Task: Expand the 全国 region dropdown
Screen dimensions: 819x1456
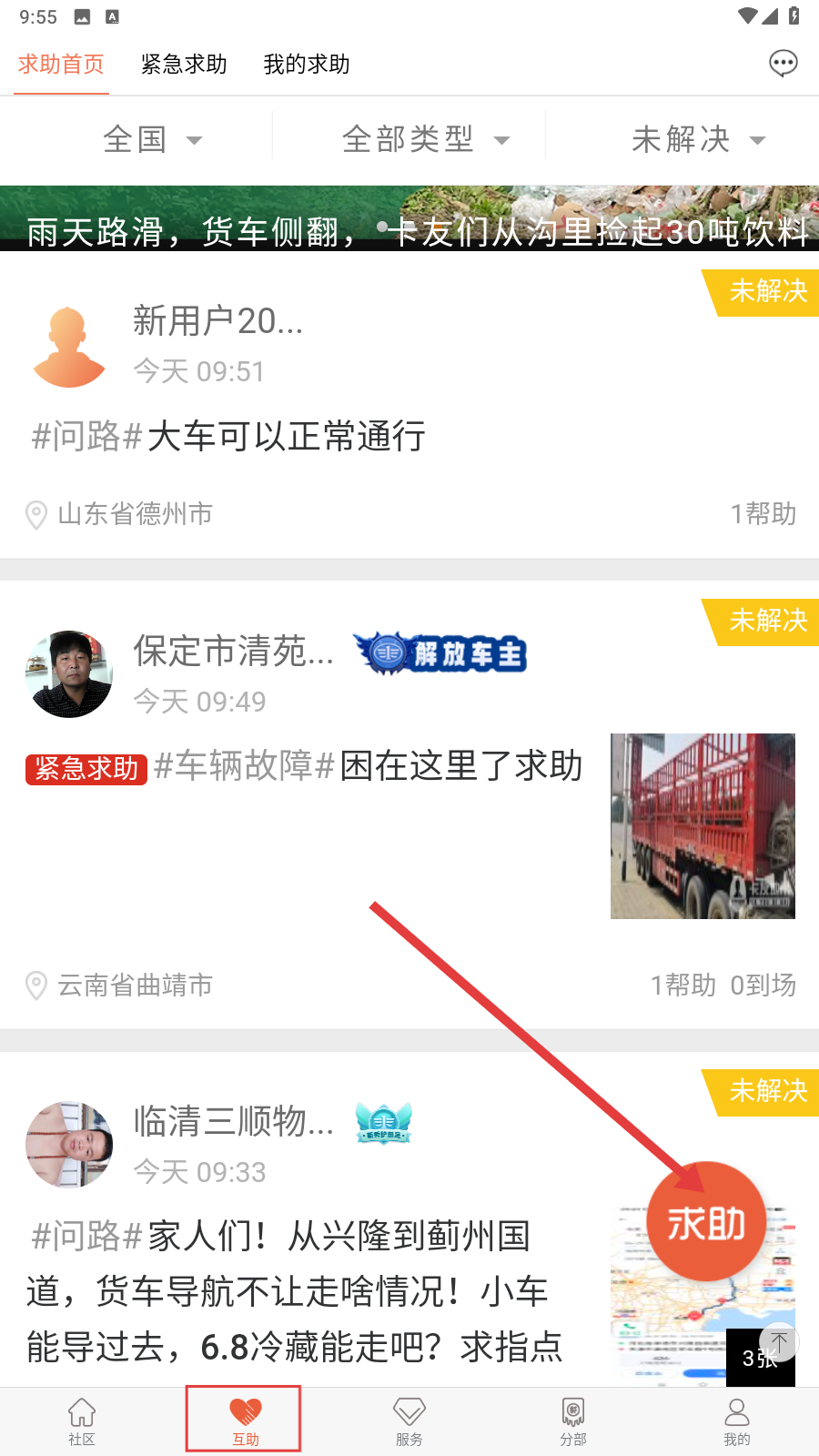Action: coord(152,140)
